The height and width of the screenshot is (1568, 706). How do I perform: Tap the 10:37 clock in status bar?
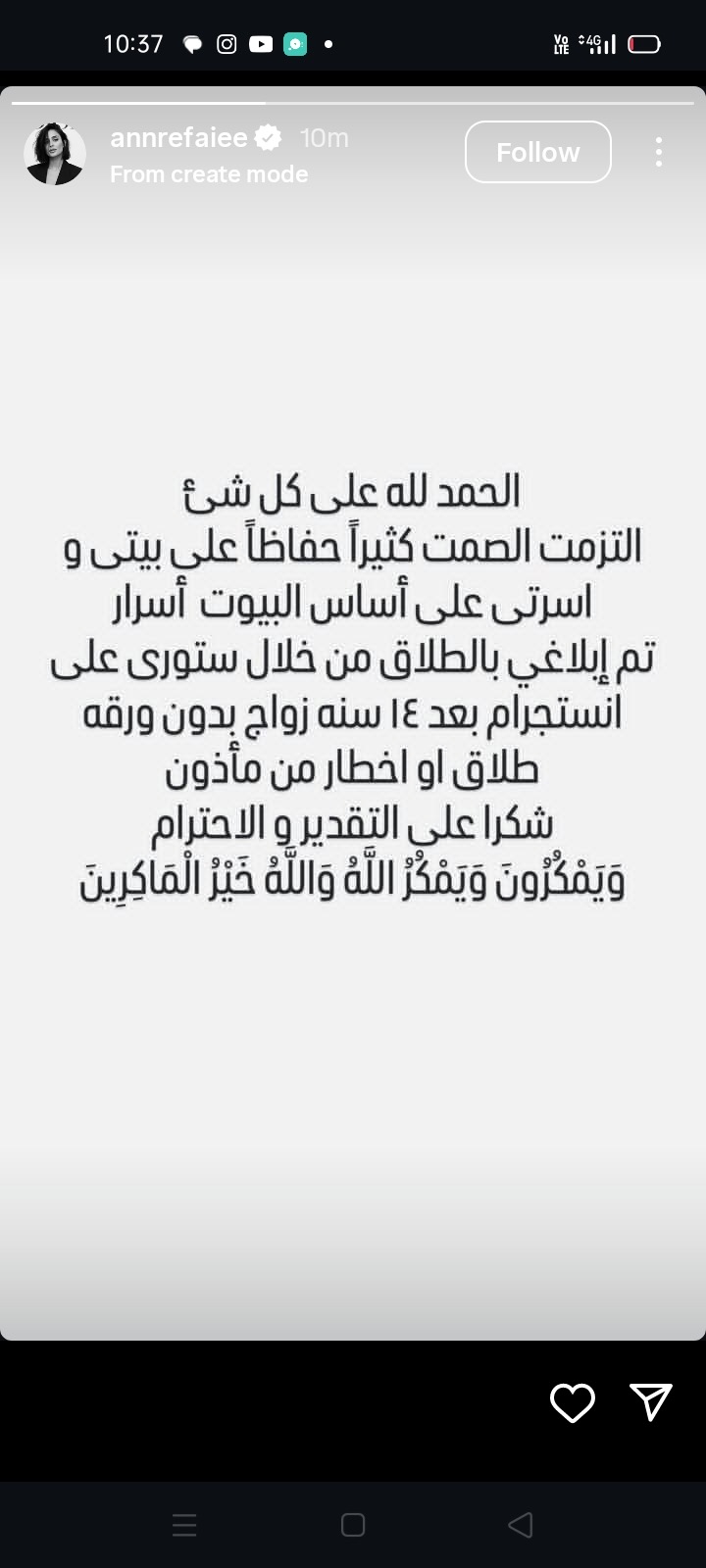click(x=133, y=43)
